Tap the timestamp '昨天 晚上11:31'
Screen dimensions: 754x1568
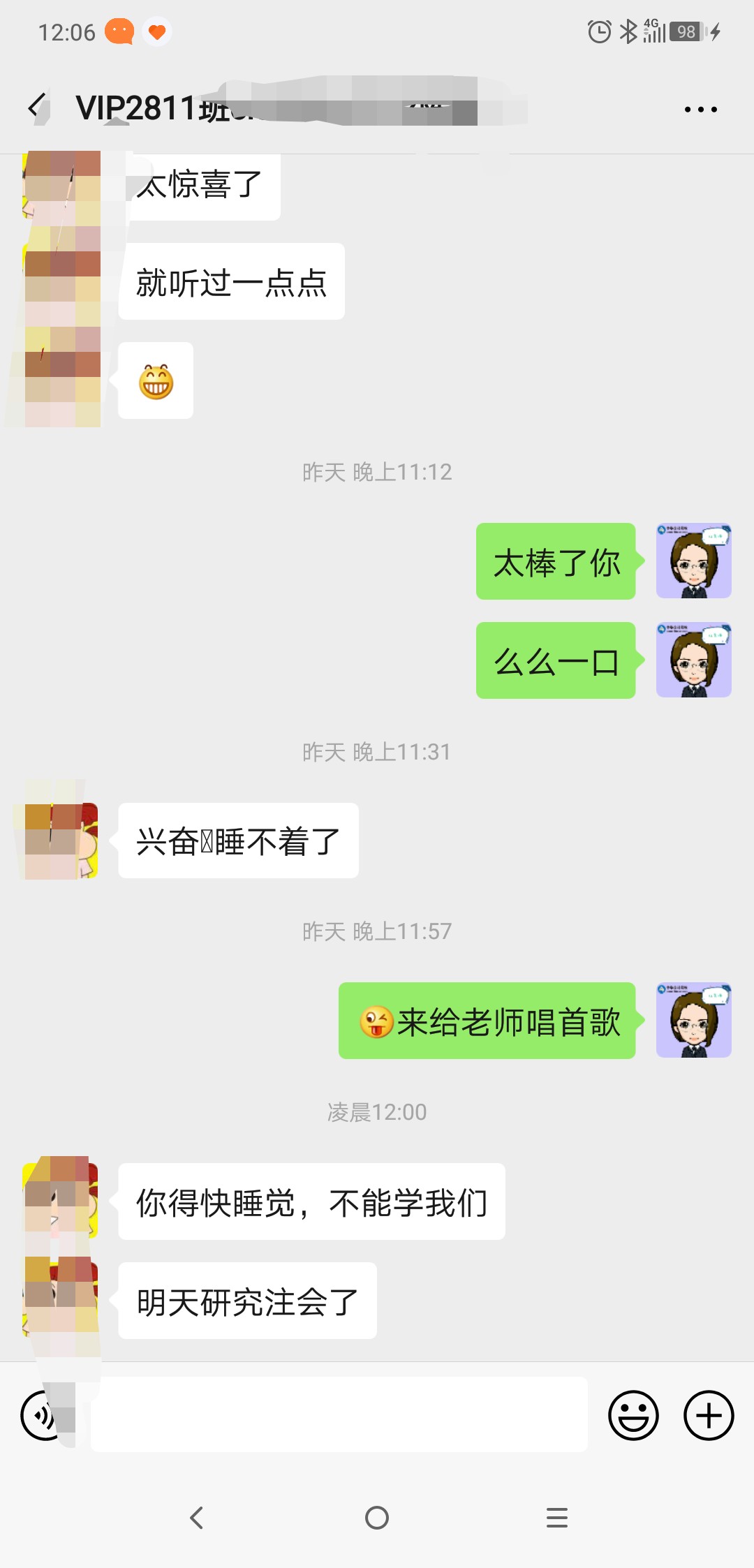pos(377,752)
